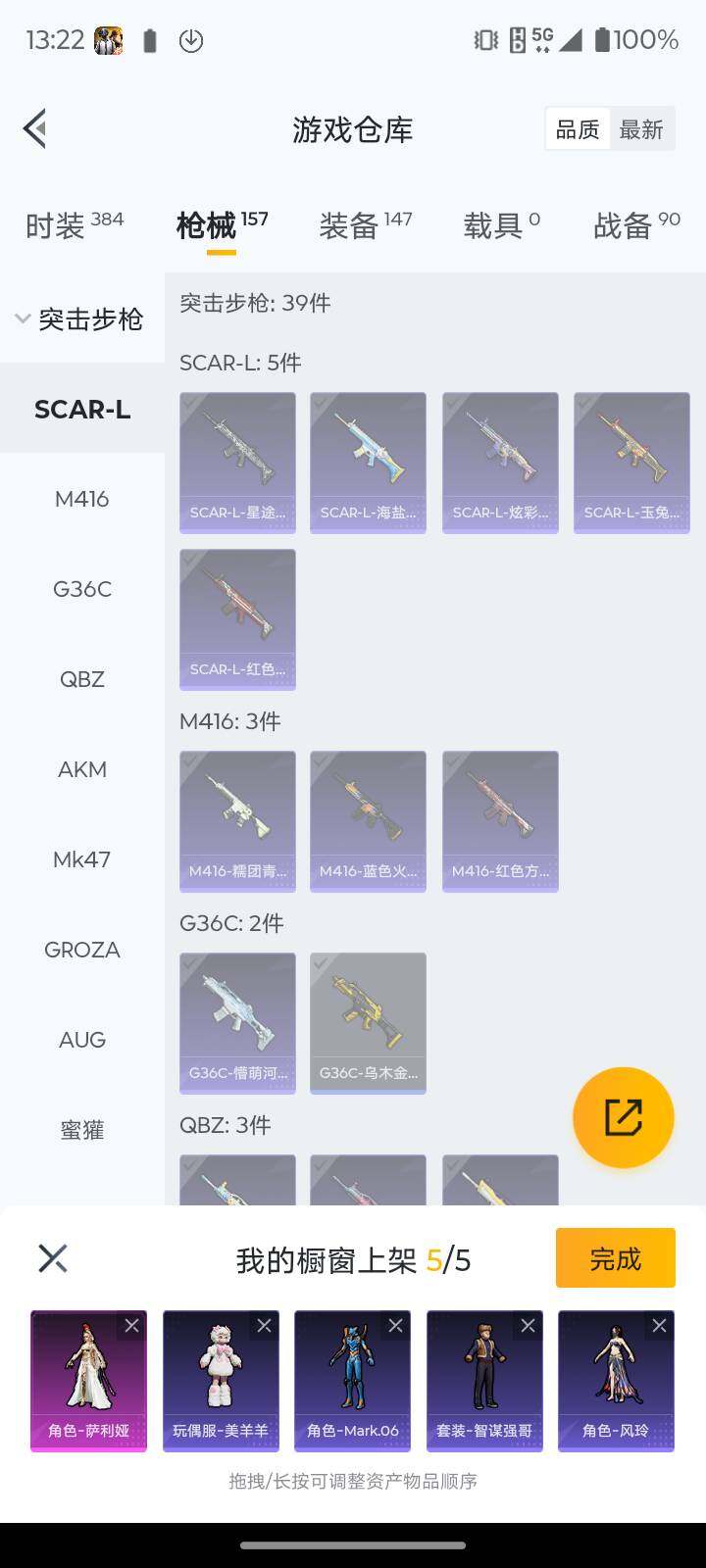Viewport: 706px width, 1568px height.
Task: Show GROZA weapons from the sidebar
Action: click(82, 950)
